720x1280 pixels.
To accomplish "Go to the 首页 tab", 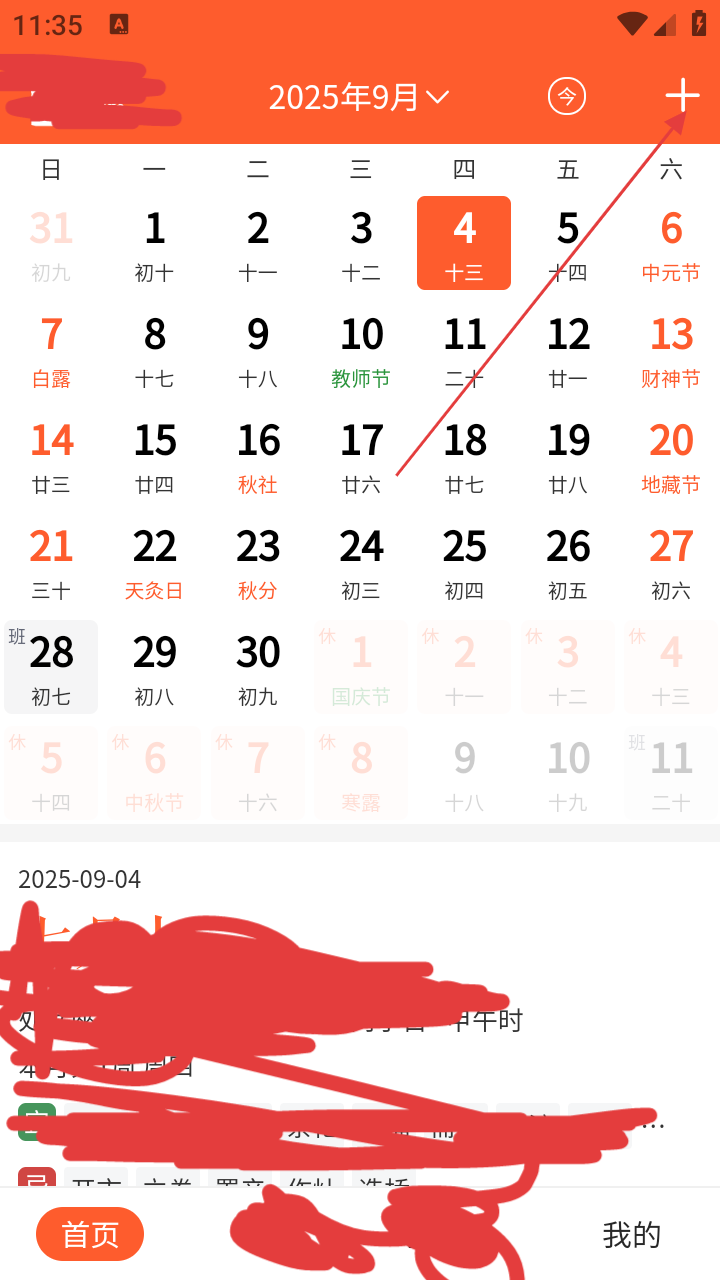I will point(90,1235).
